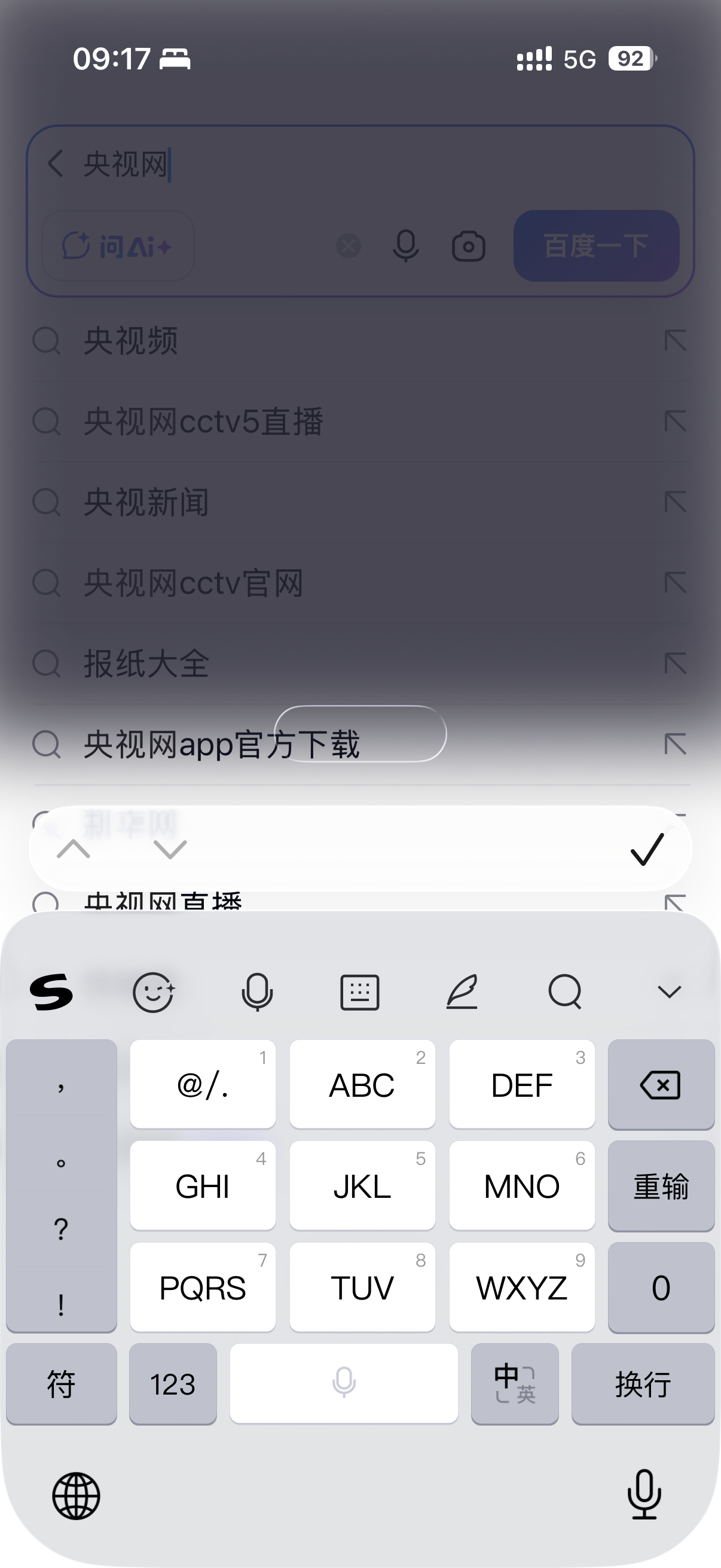This screenshot has height=1568, width=721.
Task: Open suggestion 央视网cctv官网
Action: [x=194, y=584]
